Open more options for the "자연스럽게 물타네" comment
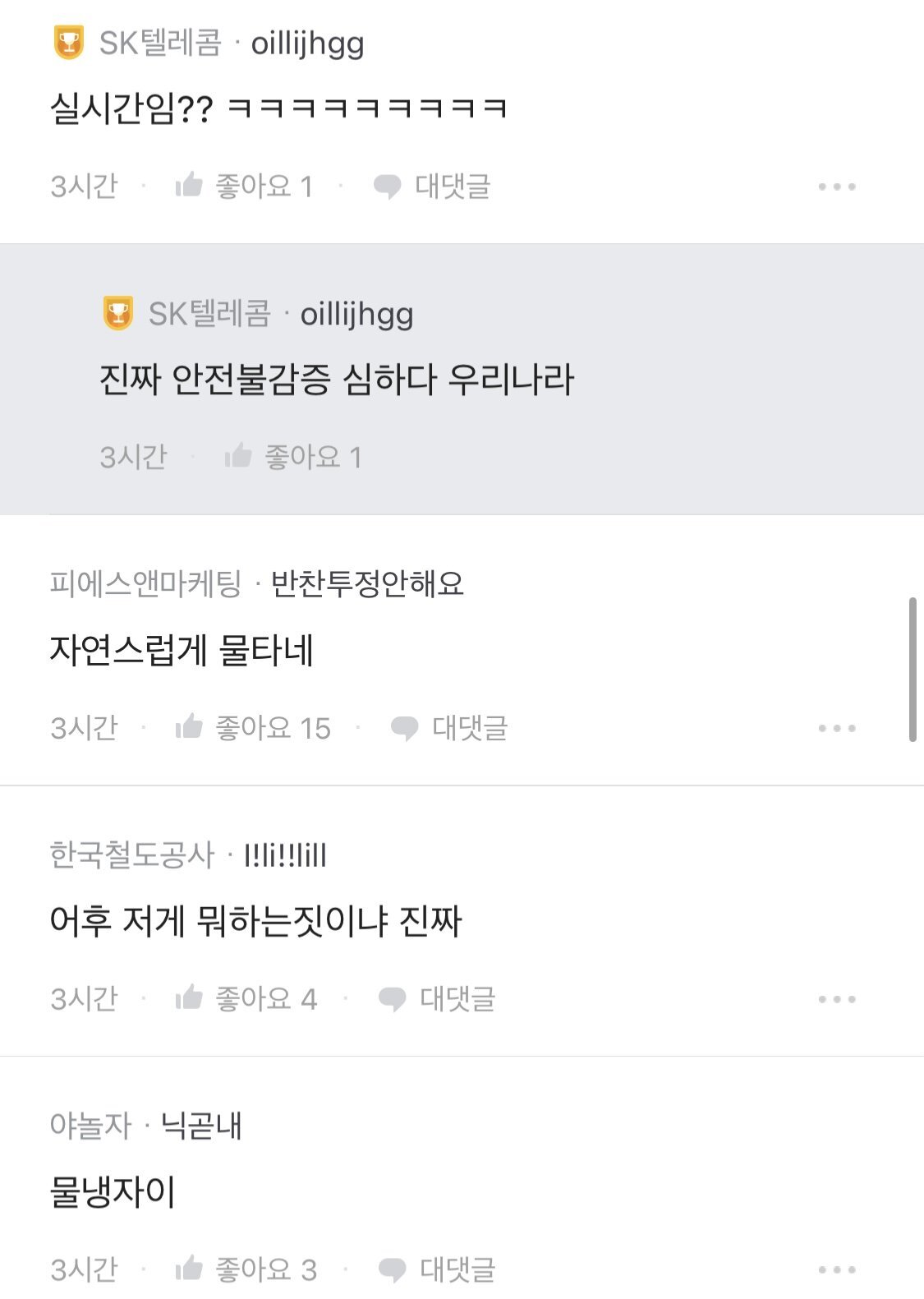The image size is (924, 1299). pos(837,728)
